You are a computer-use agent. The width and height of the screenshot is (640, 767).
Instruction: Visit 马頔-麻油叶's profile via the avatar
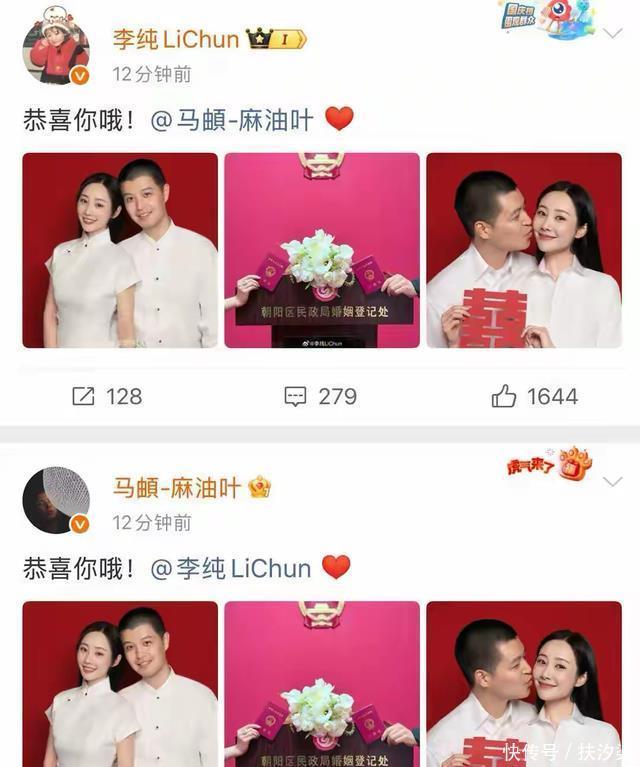coord(55,499)
